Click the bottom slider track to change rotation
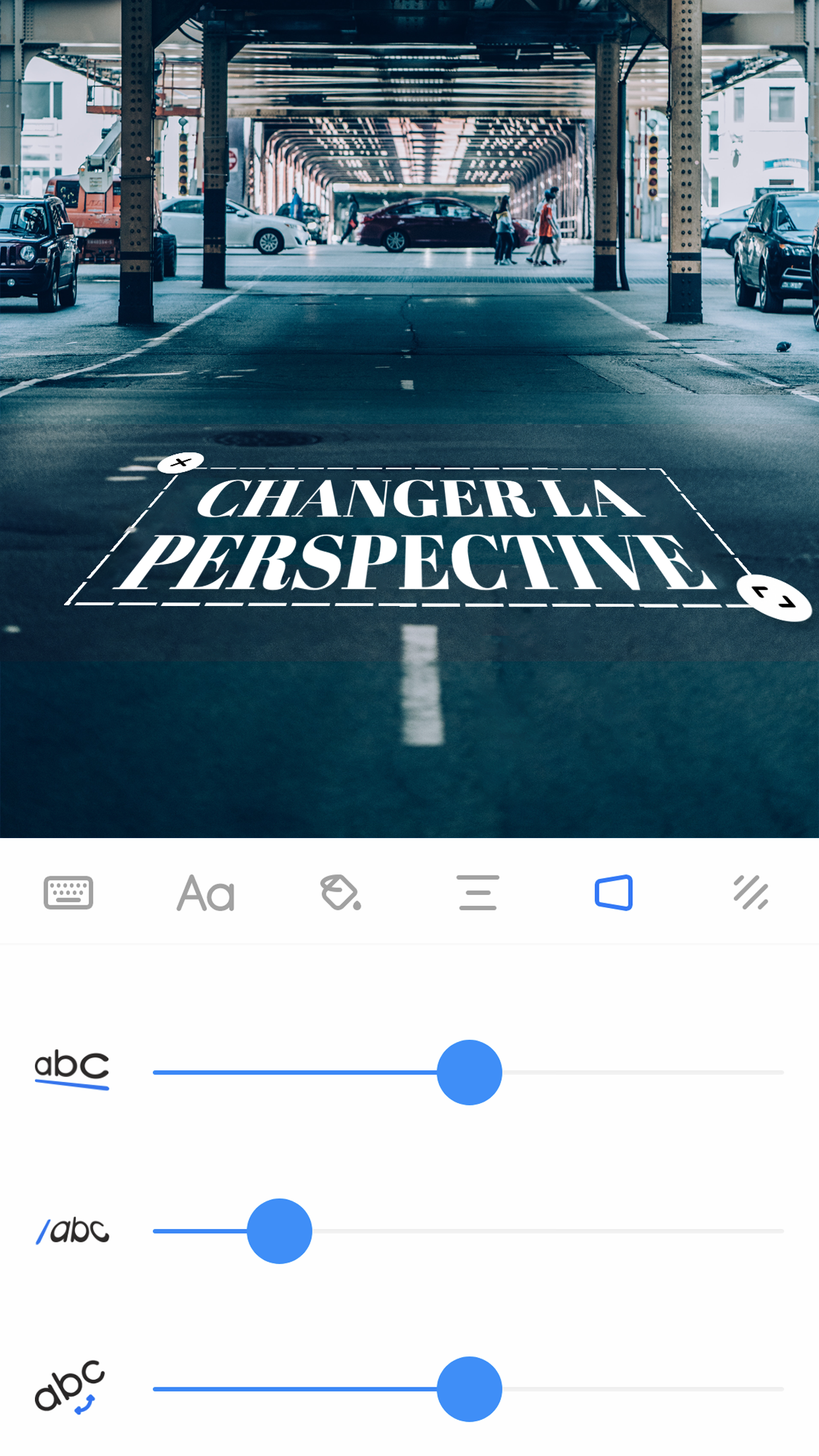The height and width of the screenshot is (1456, 819). click(626, 1389)
